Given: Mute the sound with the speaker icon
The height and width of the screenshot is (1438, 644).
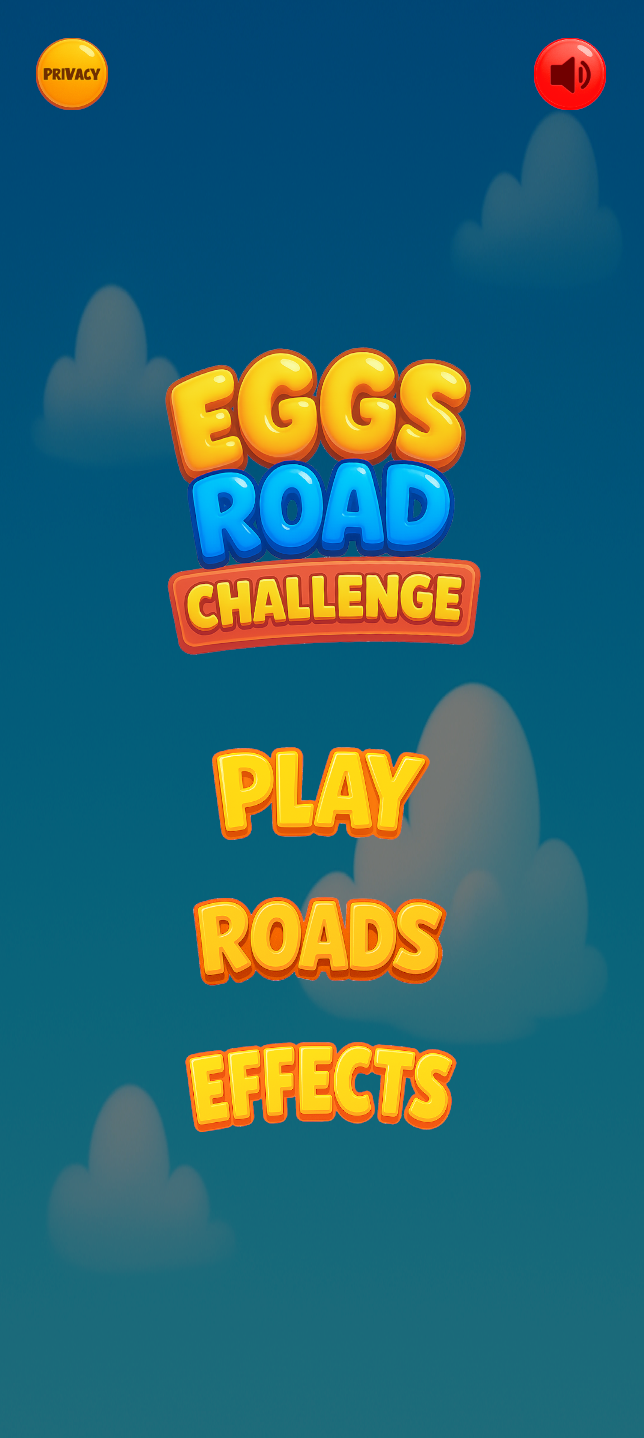Looking at the screenshot, I should tap(570, 74).
